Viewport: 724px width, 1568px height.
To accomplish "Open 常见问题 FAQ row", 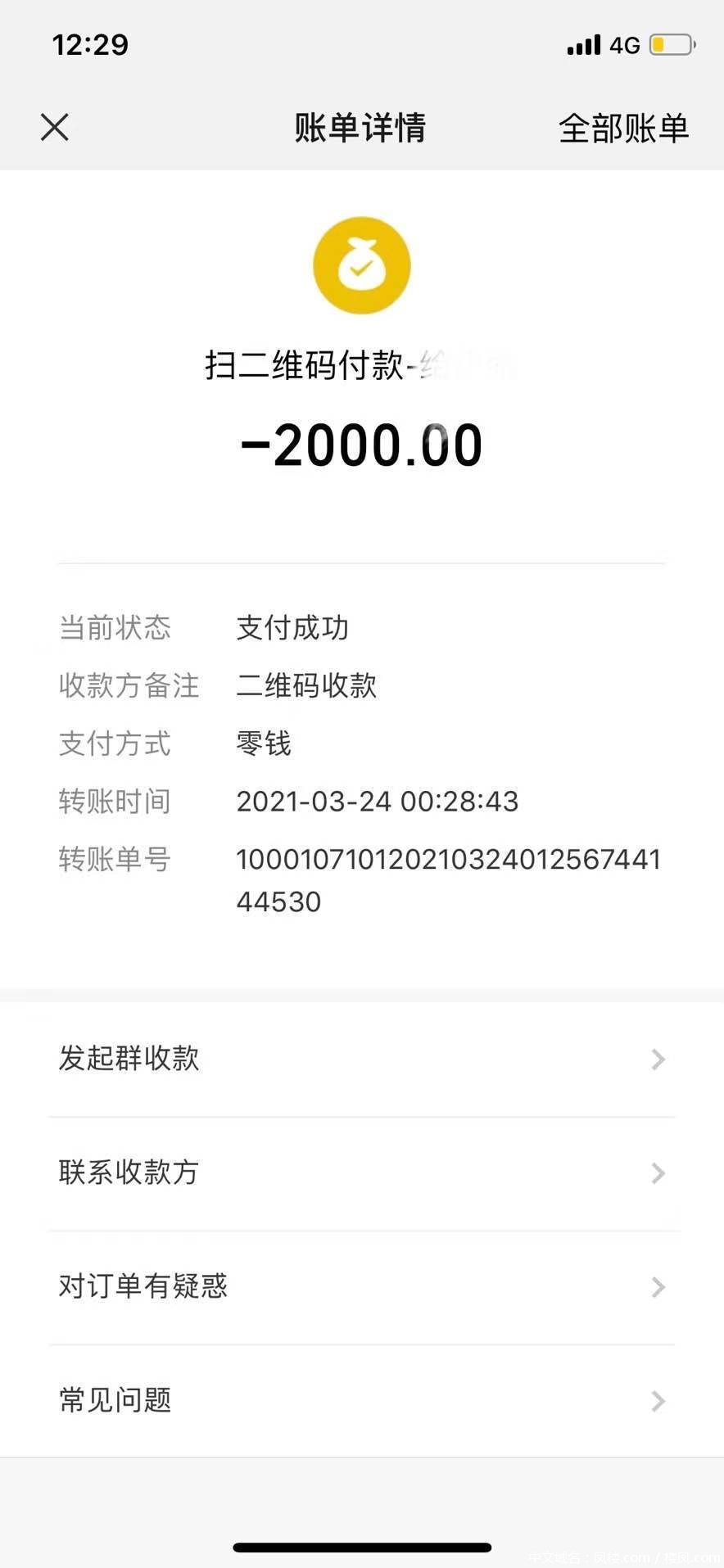I will 360,1400.
